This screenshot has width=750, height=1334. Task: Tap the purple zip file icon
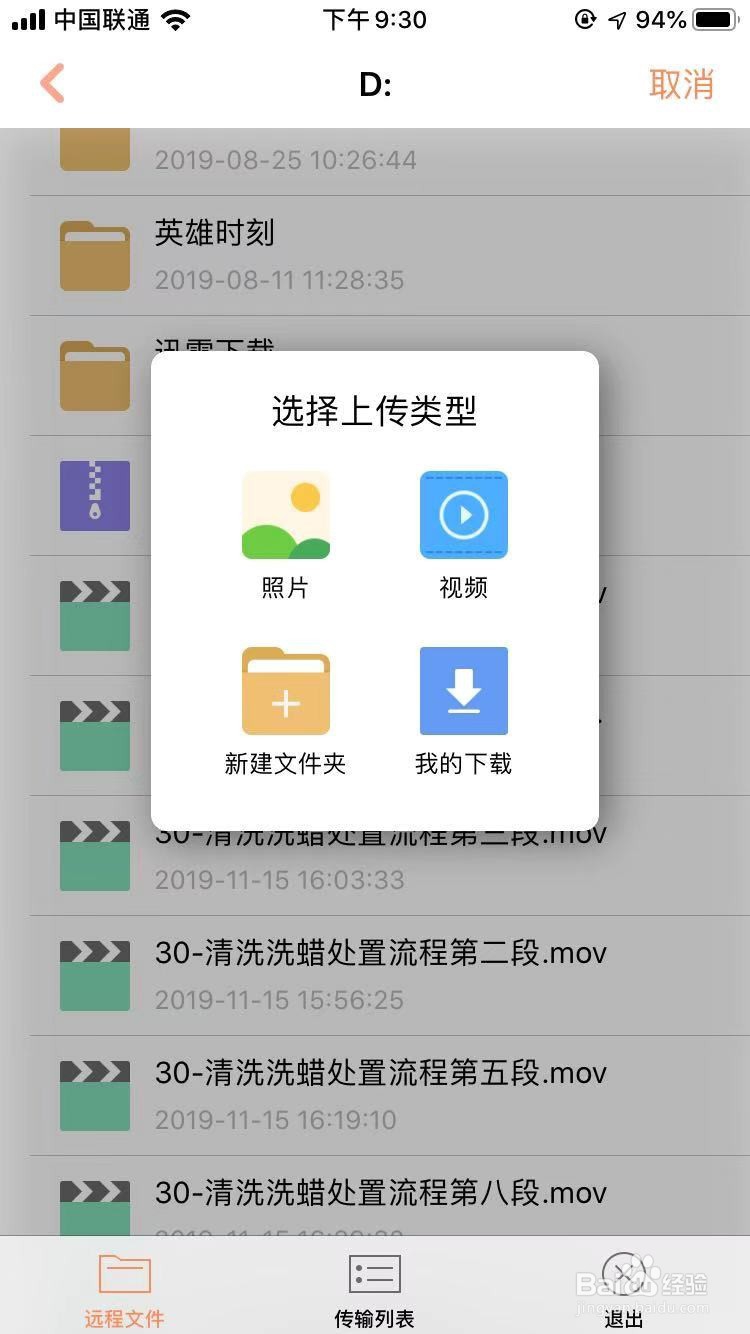[x=95, y=495]
